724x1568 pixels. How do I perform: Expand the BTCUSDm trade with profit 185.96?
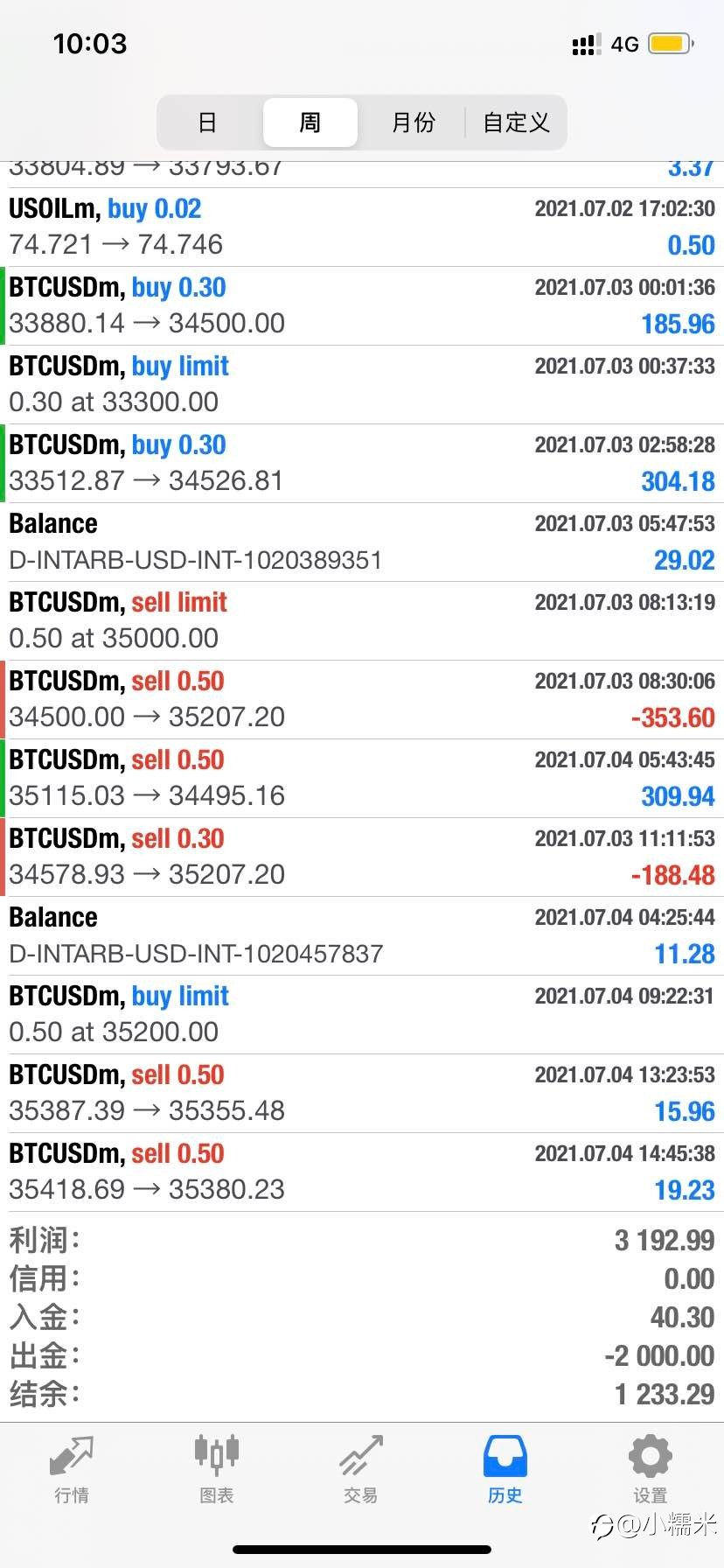pos(362,306)
